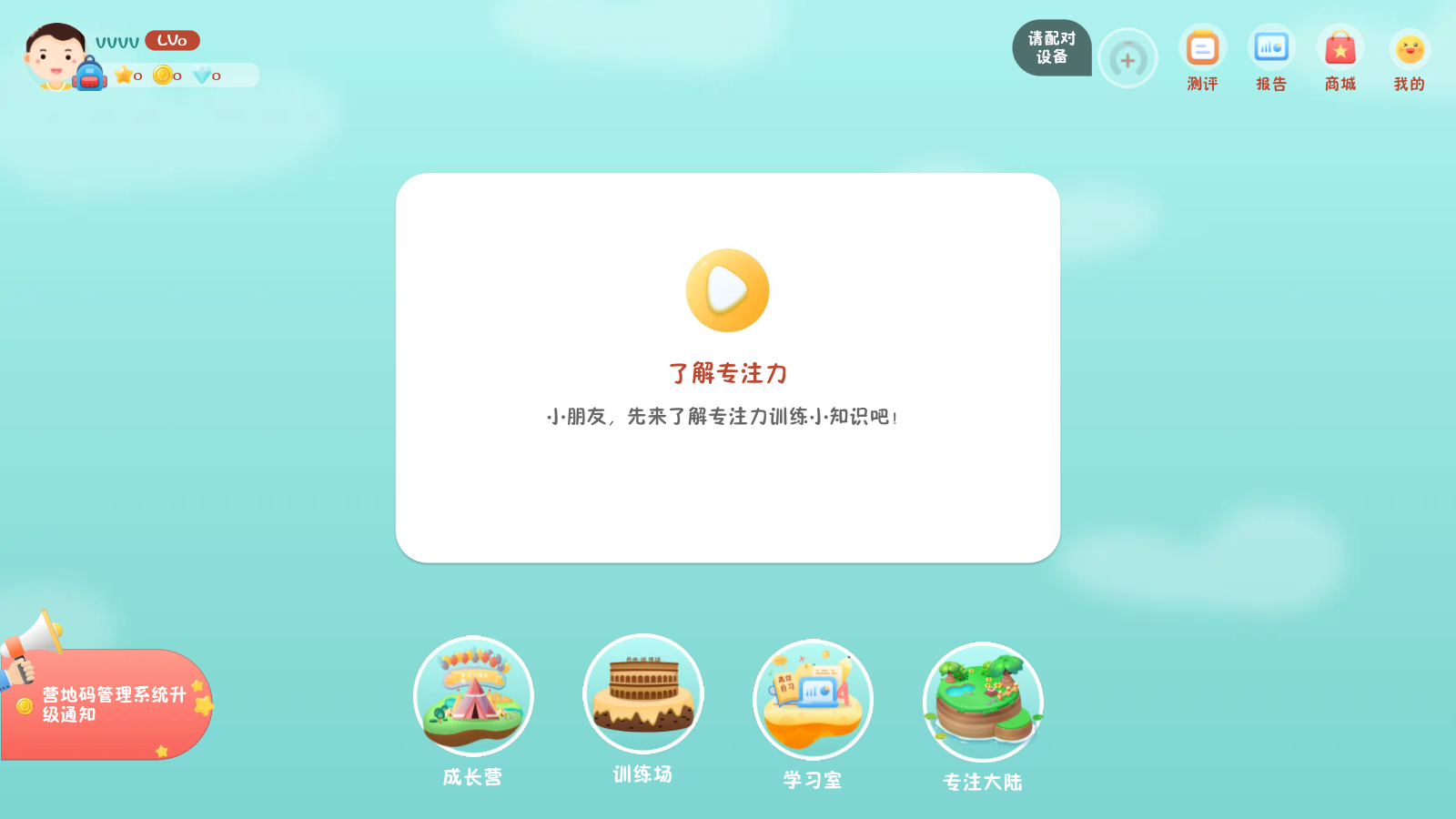Screen dimensions: 1456x819
Task: Play the 了解专注力 intro video
Action: point(727,290)
